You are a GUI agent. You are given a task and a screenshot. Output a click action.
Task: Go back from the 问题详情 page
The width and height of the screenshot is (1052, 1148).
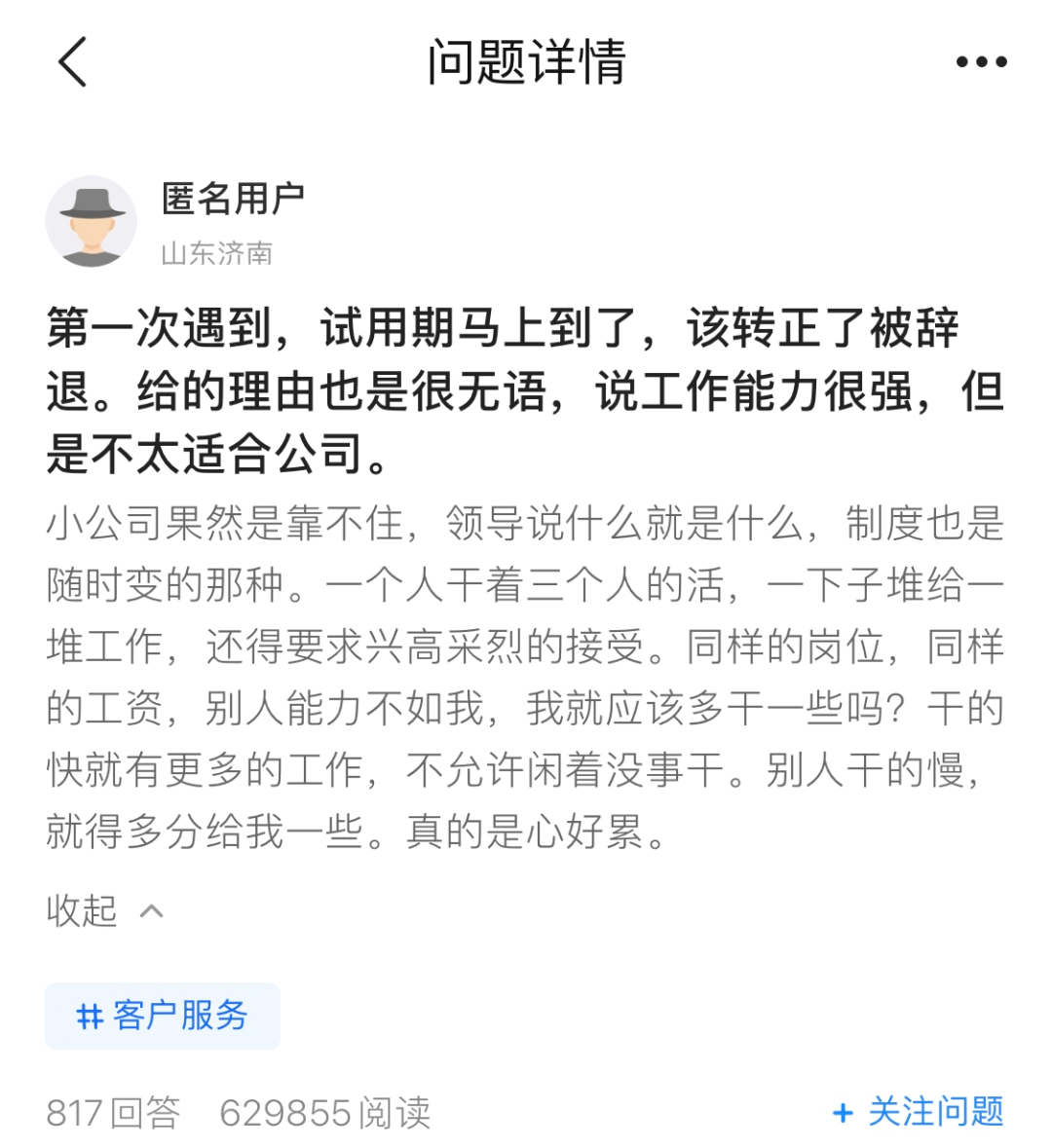(73, 62)
